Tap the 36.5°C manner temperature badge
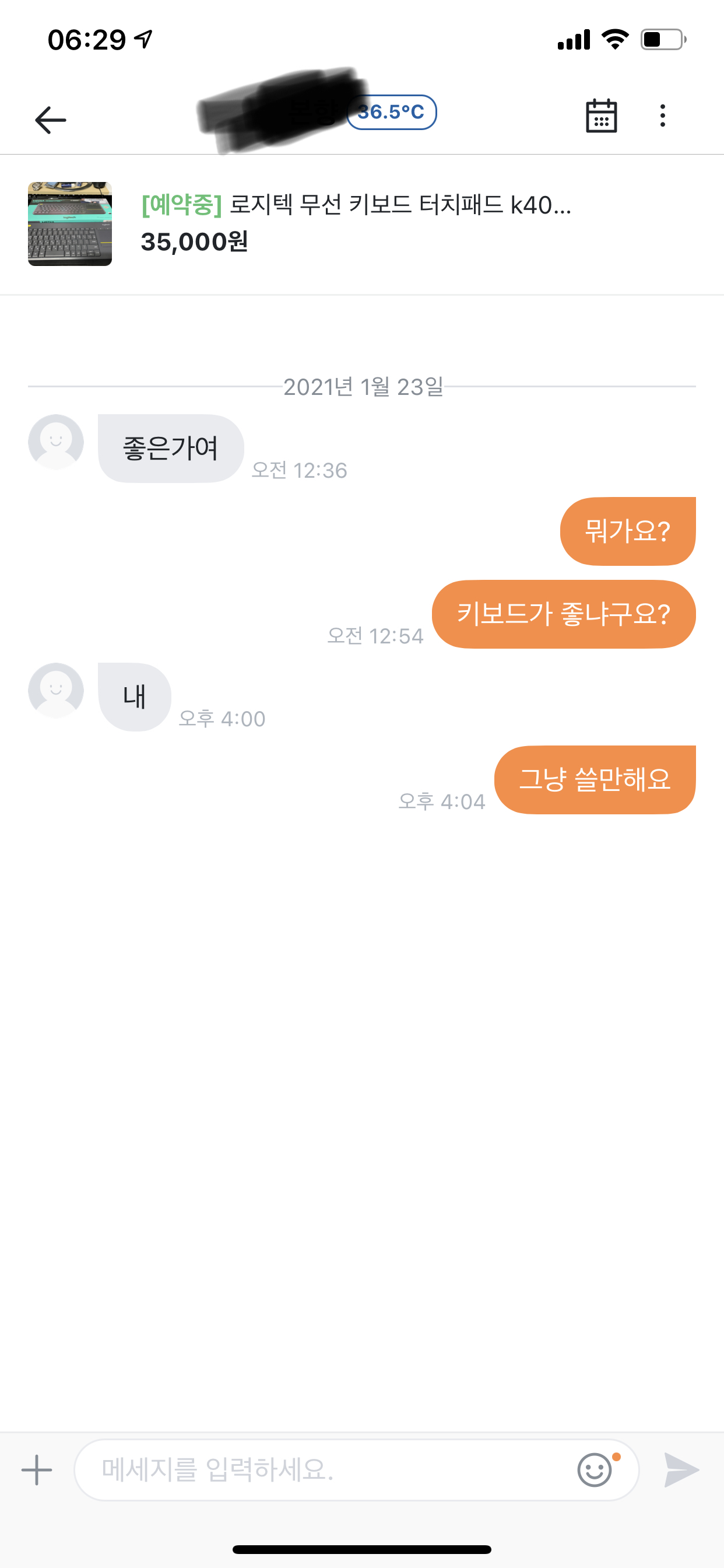 [391, 112]
